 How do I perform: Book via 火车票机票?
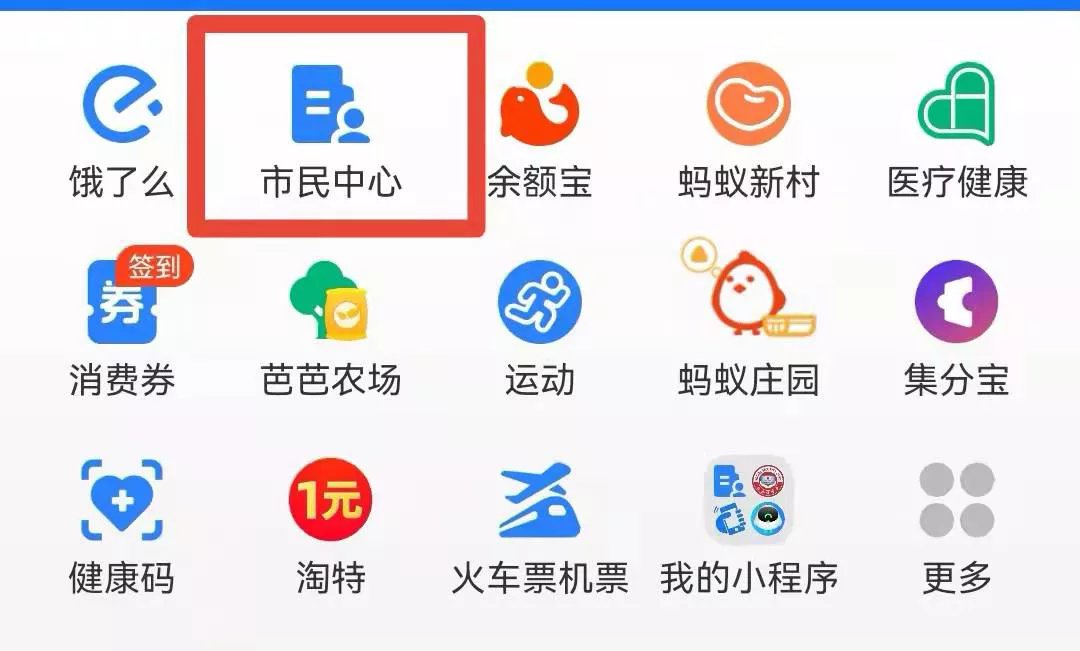pos(539,500)
